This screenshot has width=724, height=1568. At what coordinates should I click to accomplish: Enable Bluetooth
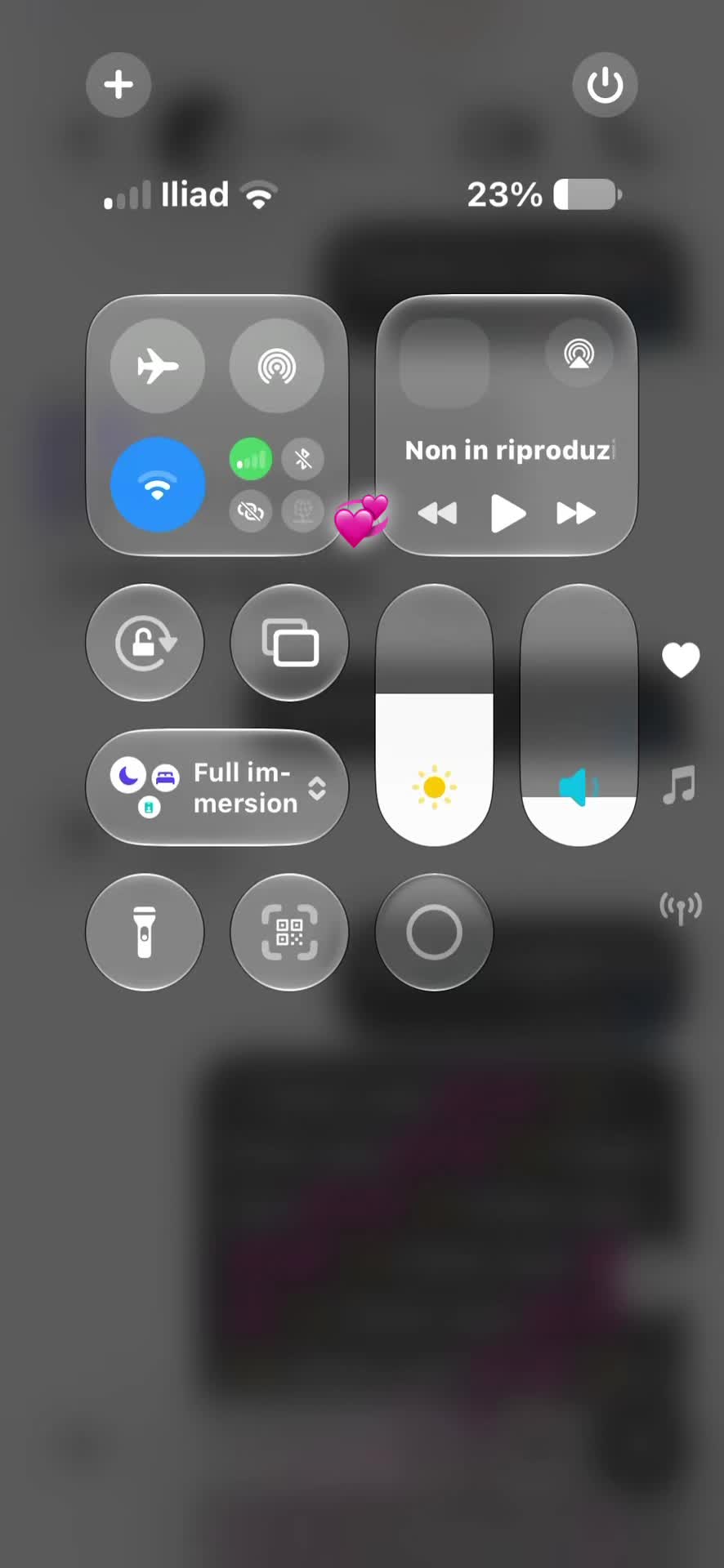303,459
